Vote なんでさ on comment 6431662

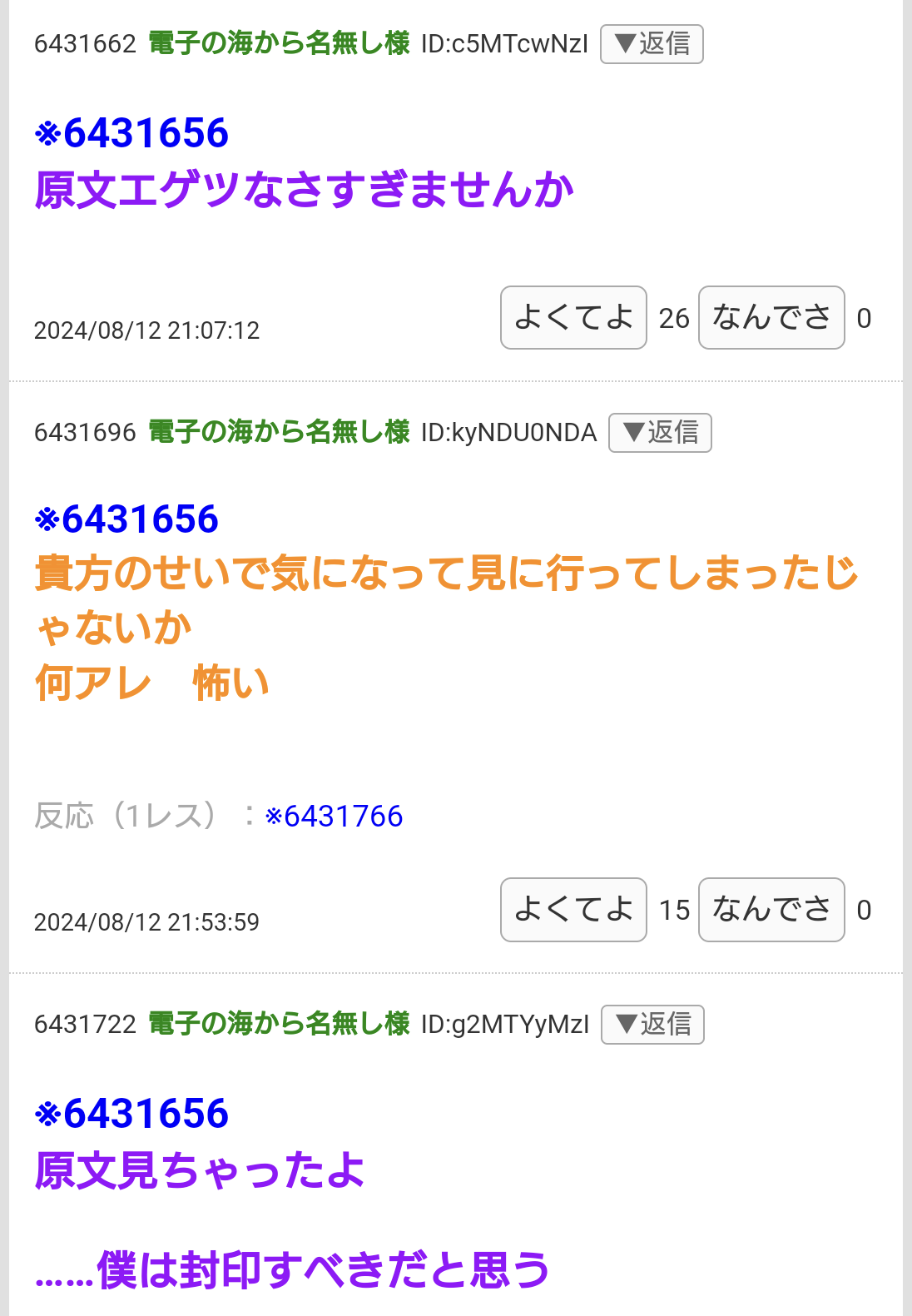771,318
